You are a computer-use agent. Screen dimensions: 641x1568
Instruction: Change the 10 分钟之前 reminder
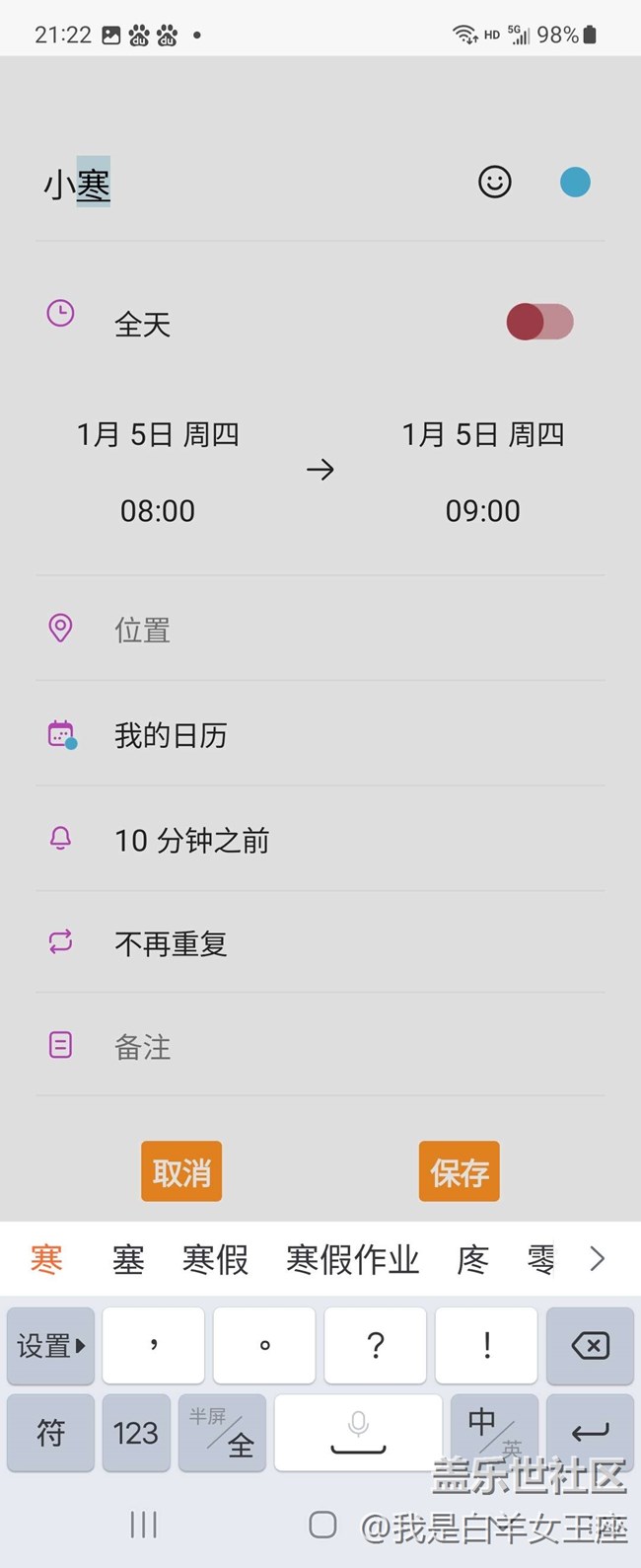[x=192, y=841]
